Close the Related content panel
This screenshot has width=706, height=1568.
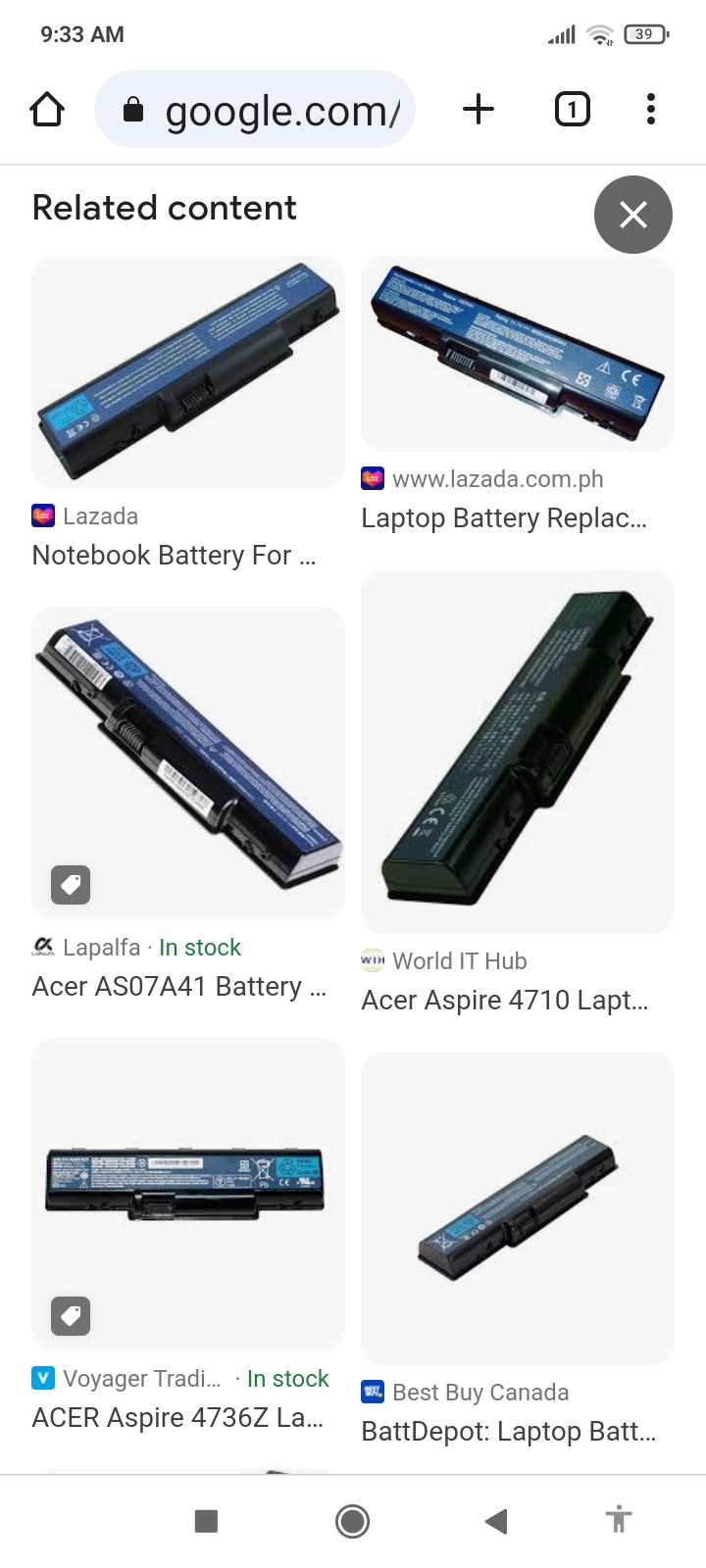point(633,215)
